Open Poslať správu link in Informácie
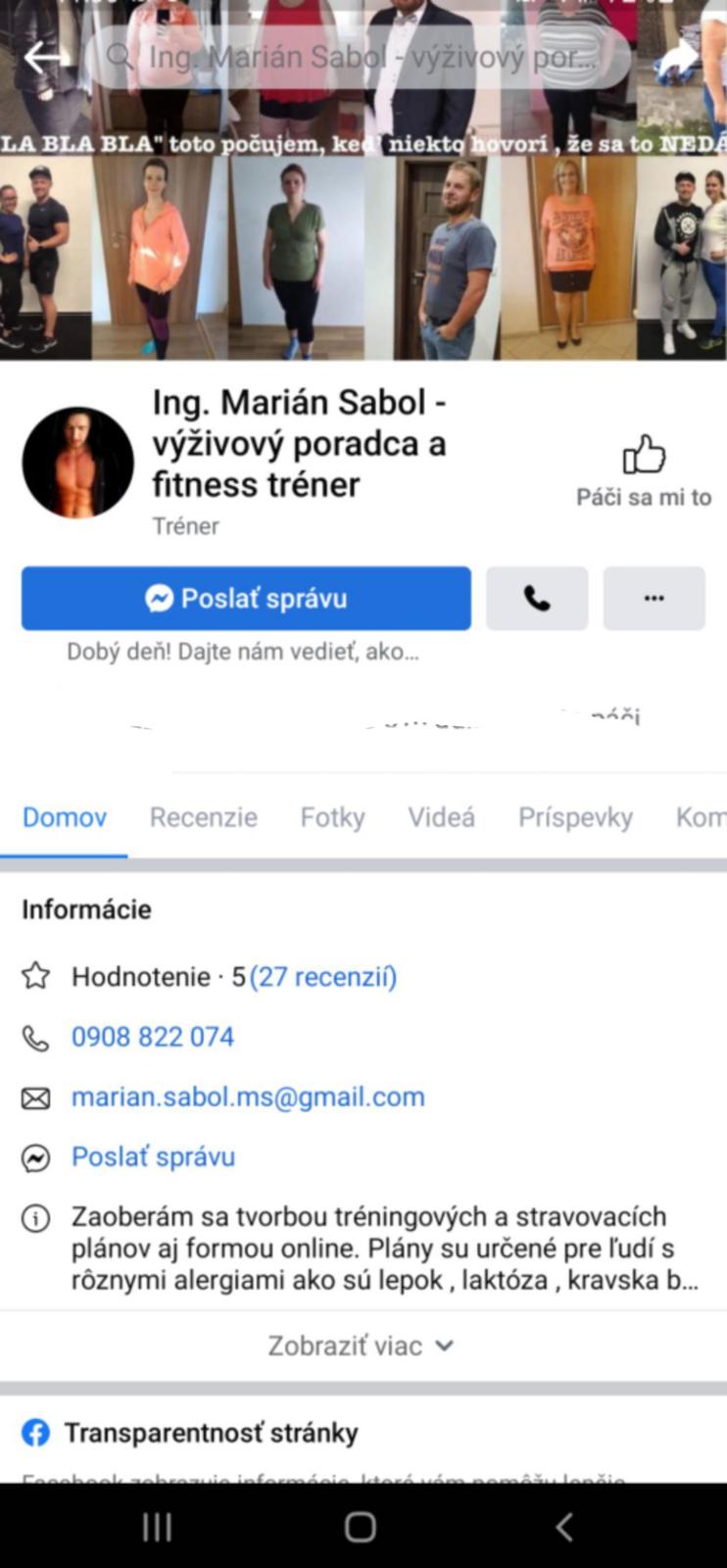The height and width of the screenshot is (1568, 727). coord(153,1156)
